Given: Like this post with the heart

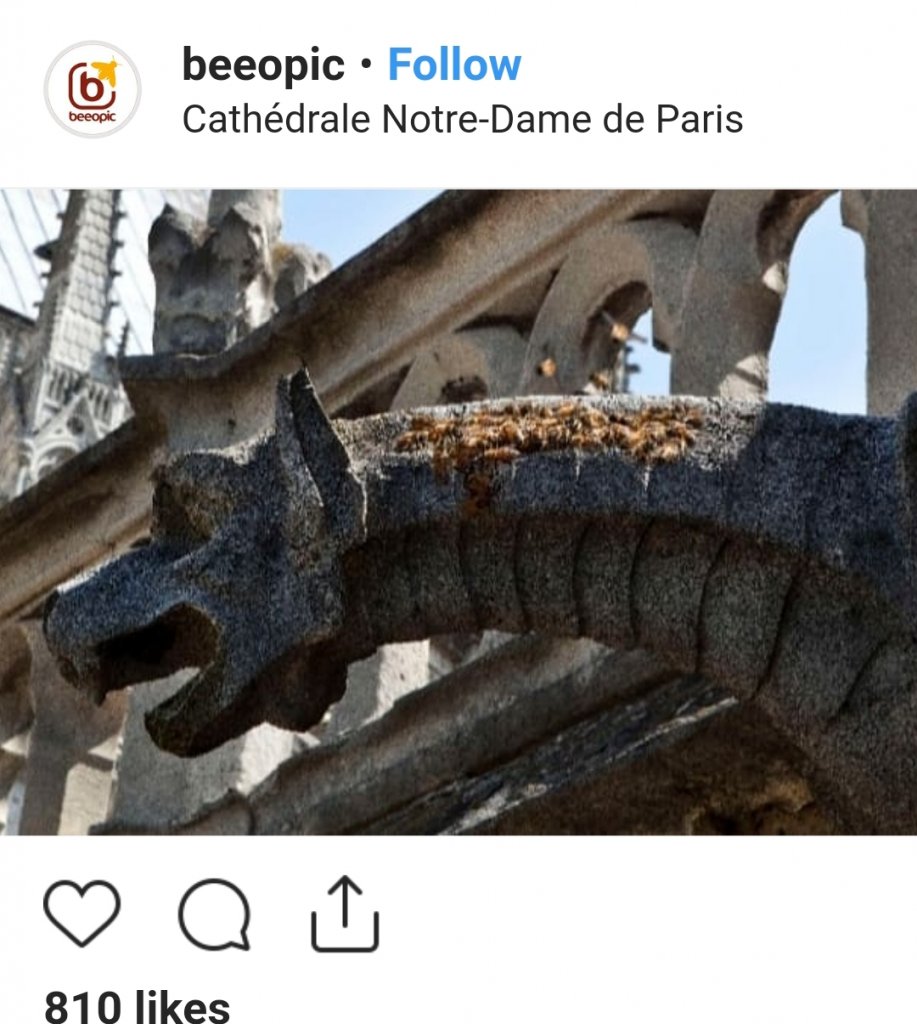Looking at the screenshot, I should 82,913.
